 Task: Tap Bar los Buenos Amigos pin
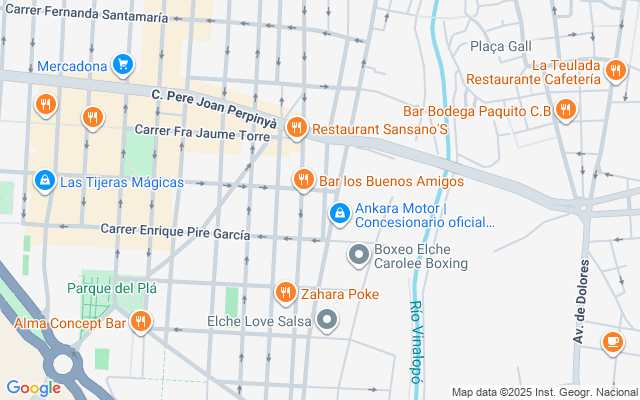pyautogui.click(x=303, y=180)
